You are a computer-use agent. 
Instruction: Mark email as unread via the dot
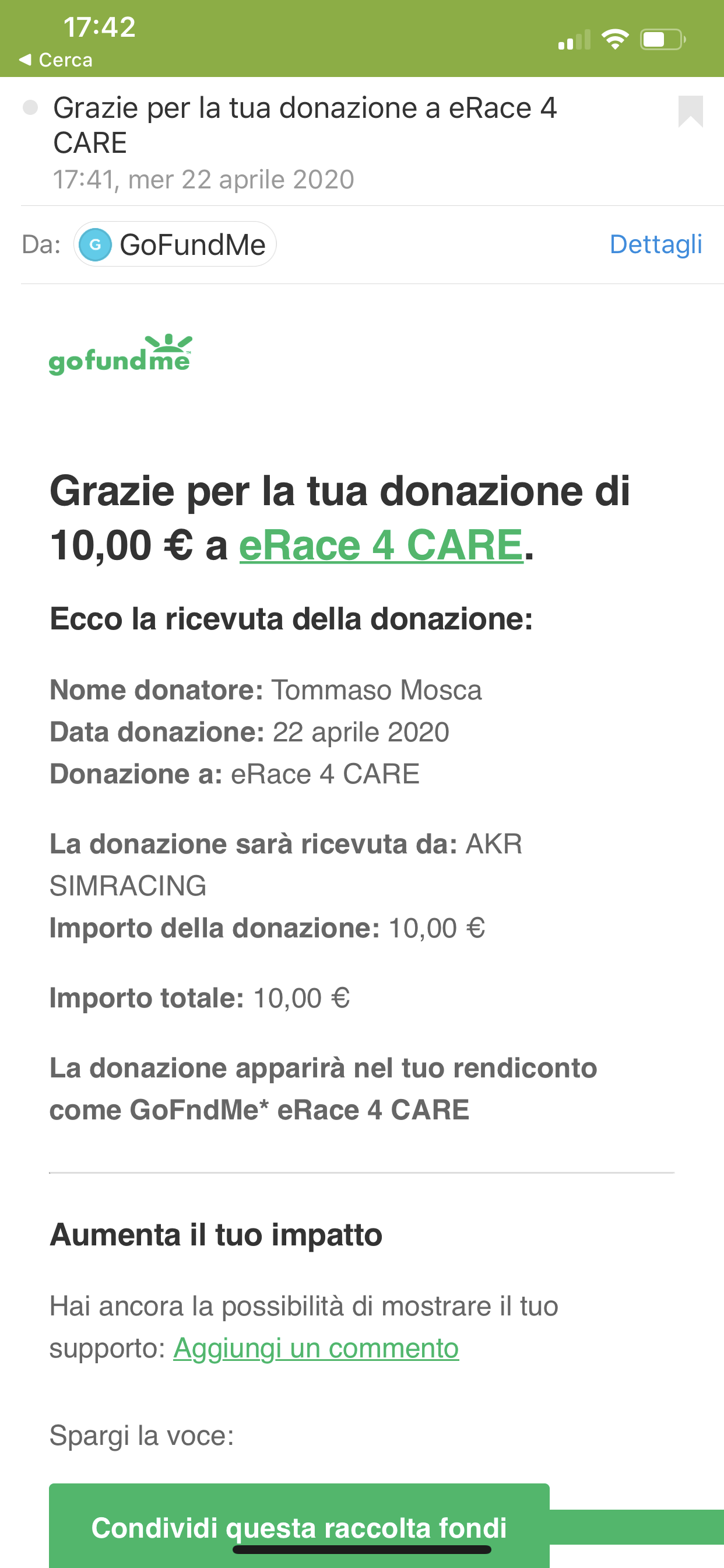30,108
